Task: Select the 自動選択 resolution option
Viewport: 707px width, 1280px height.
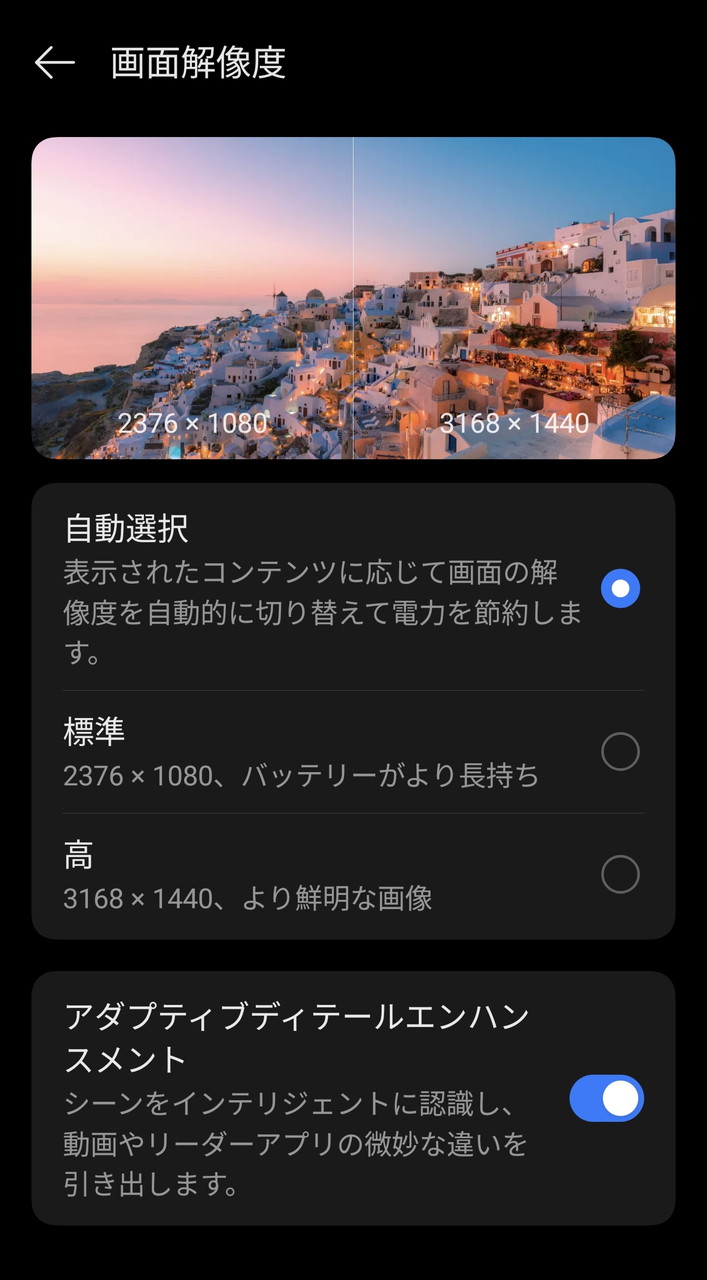Action: [x=620, y=588]
